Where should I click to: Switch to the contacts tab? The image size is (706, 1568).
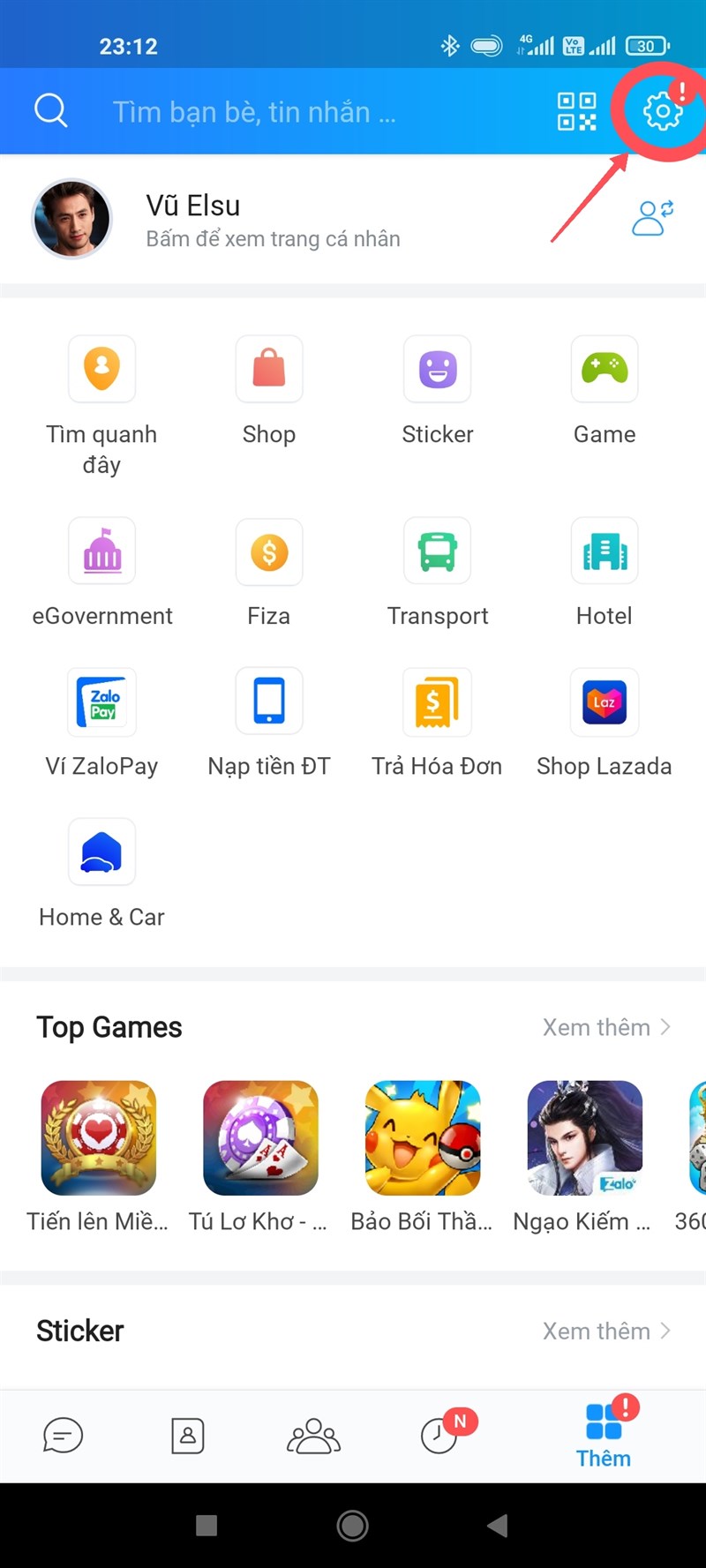tap(188, 1436)
